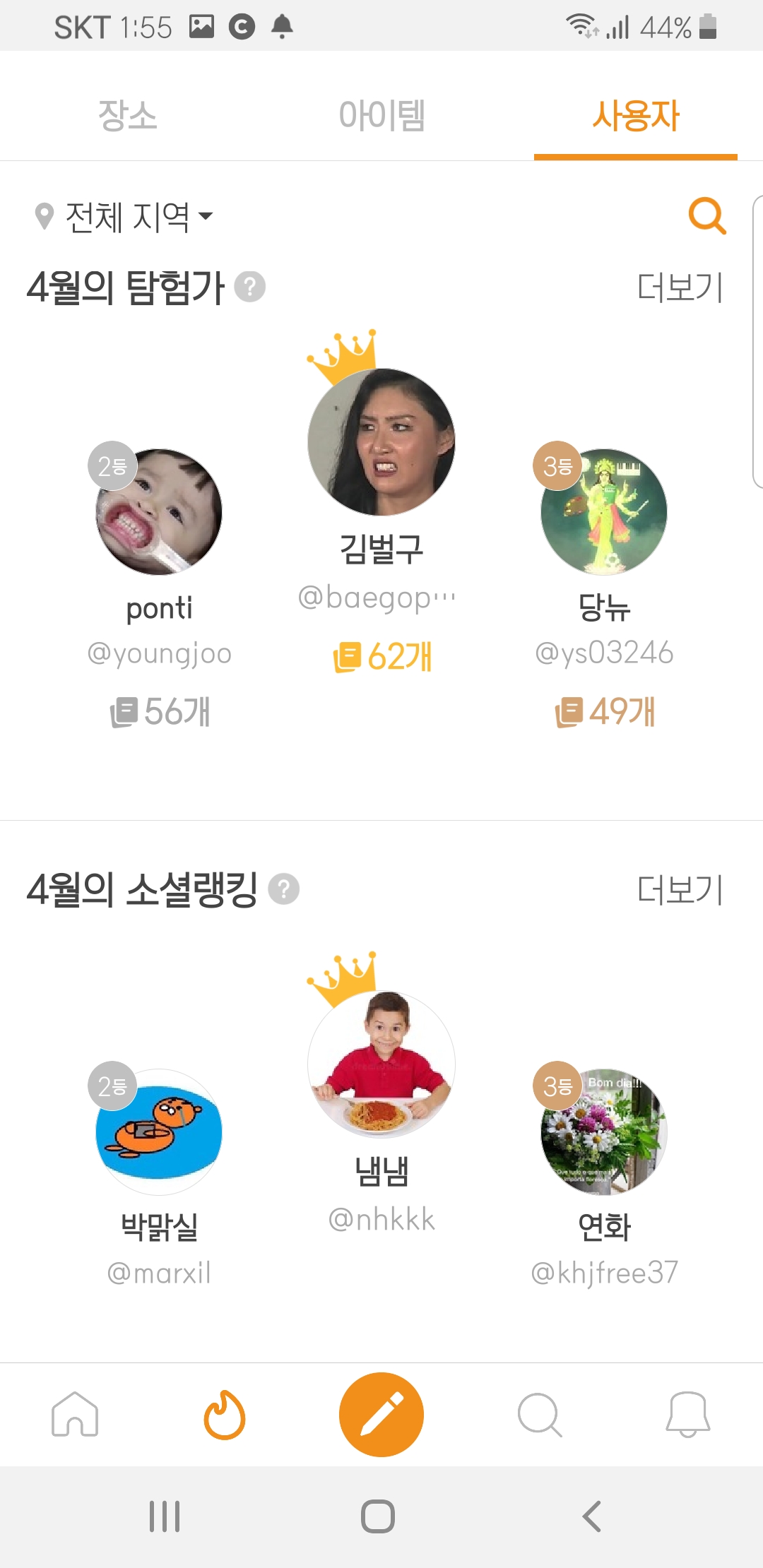Open the 전체 지역 region dropdown
This screenshot has height=1568, width=763.
point(124,216)
